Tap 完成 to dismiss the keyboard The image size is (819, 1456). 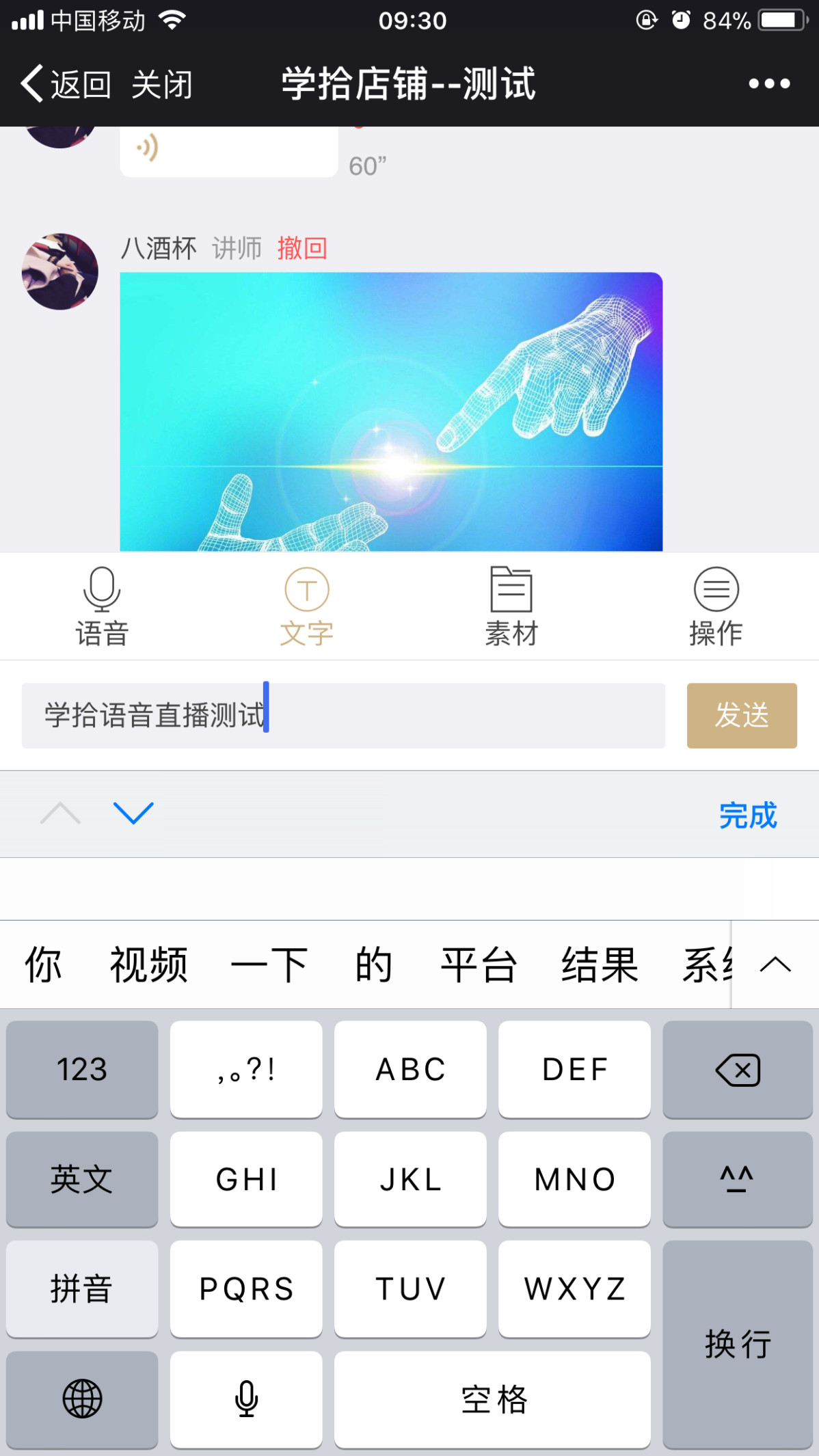click(747, 815)
